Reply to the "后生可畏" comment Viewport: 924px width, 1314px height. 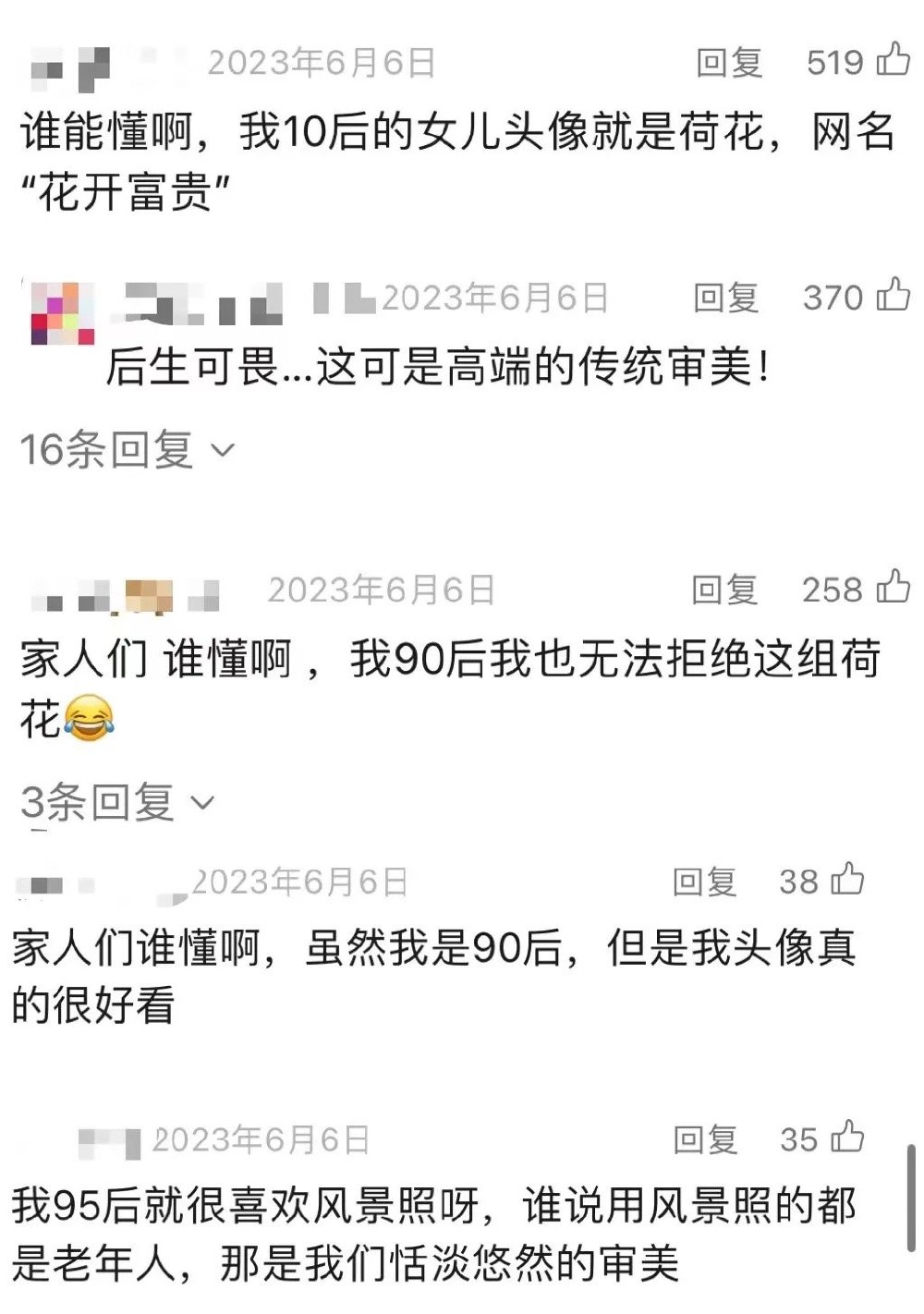[x=726, y=298]
